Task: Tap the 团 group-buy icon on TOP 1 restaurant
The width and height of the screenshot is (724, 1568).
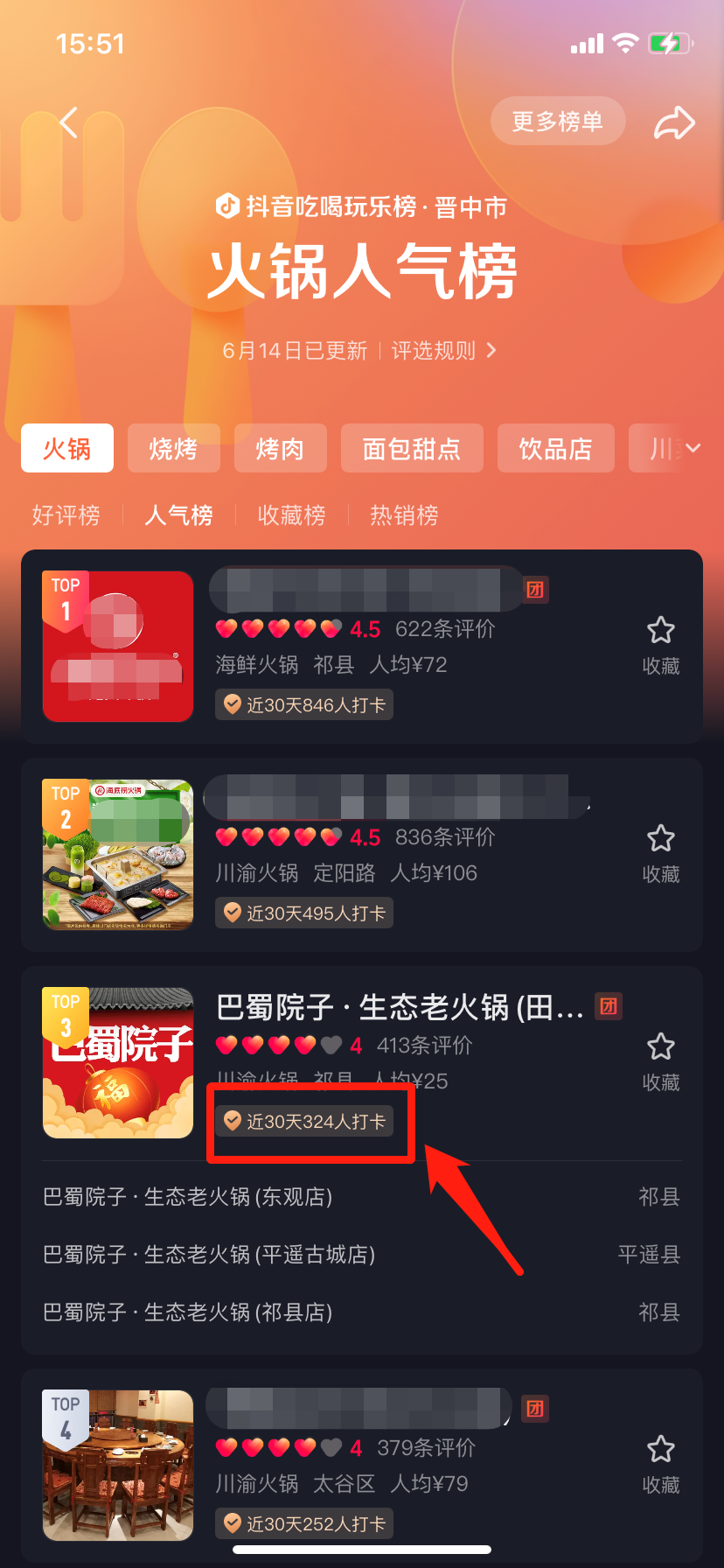Action: 535,590
